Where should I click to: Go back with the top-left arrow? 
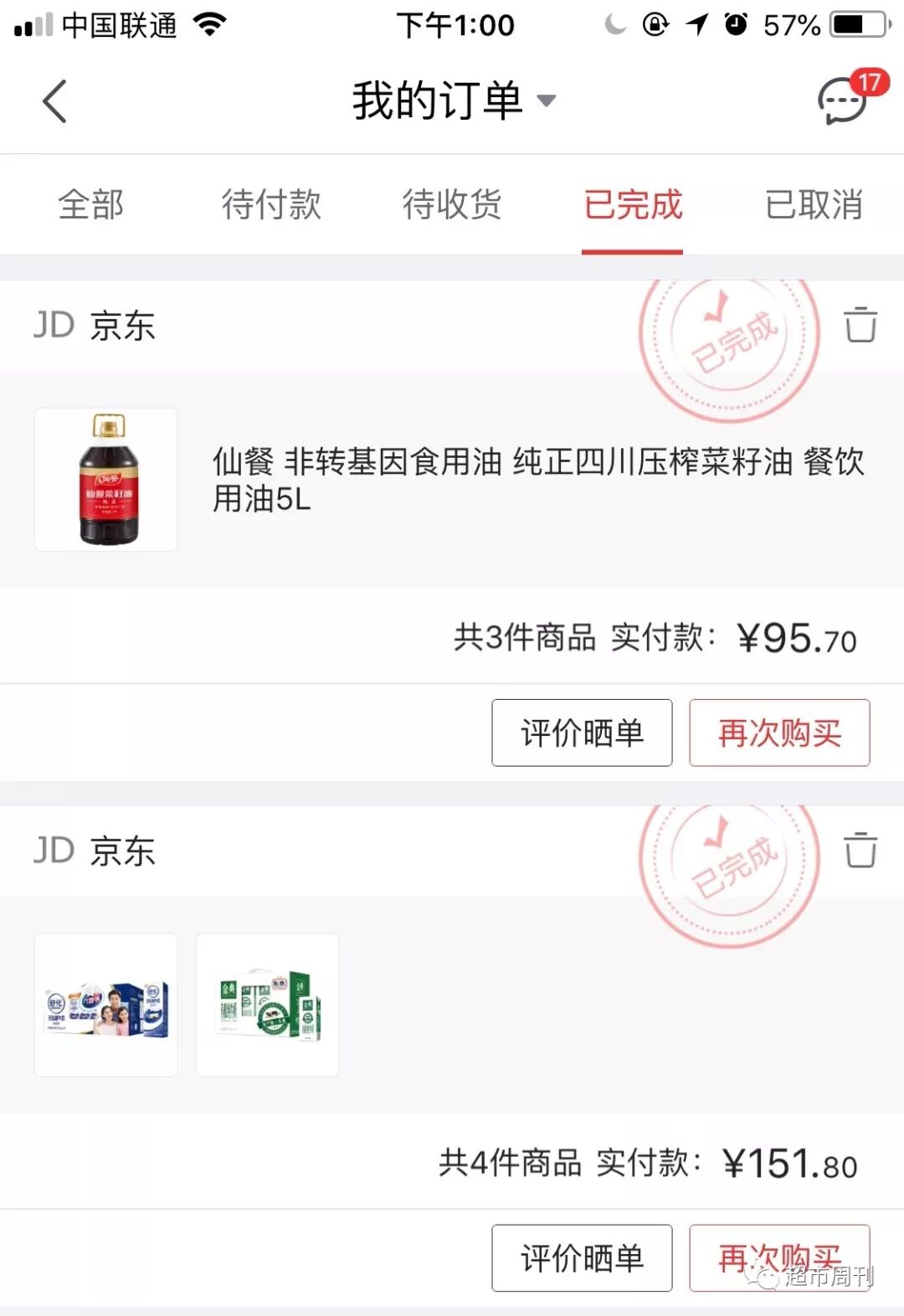[55, 101]
